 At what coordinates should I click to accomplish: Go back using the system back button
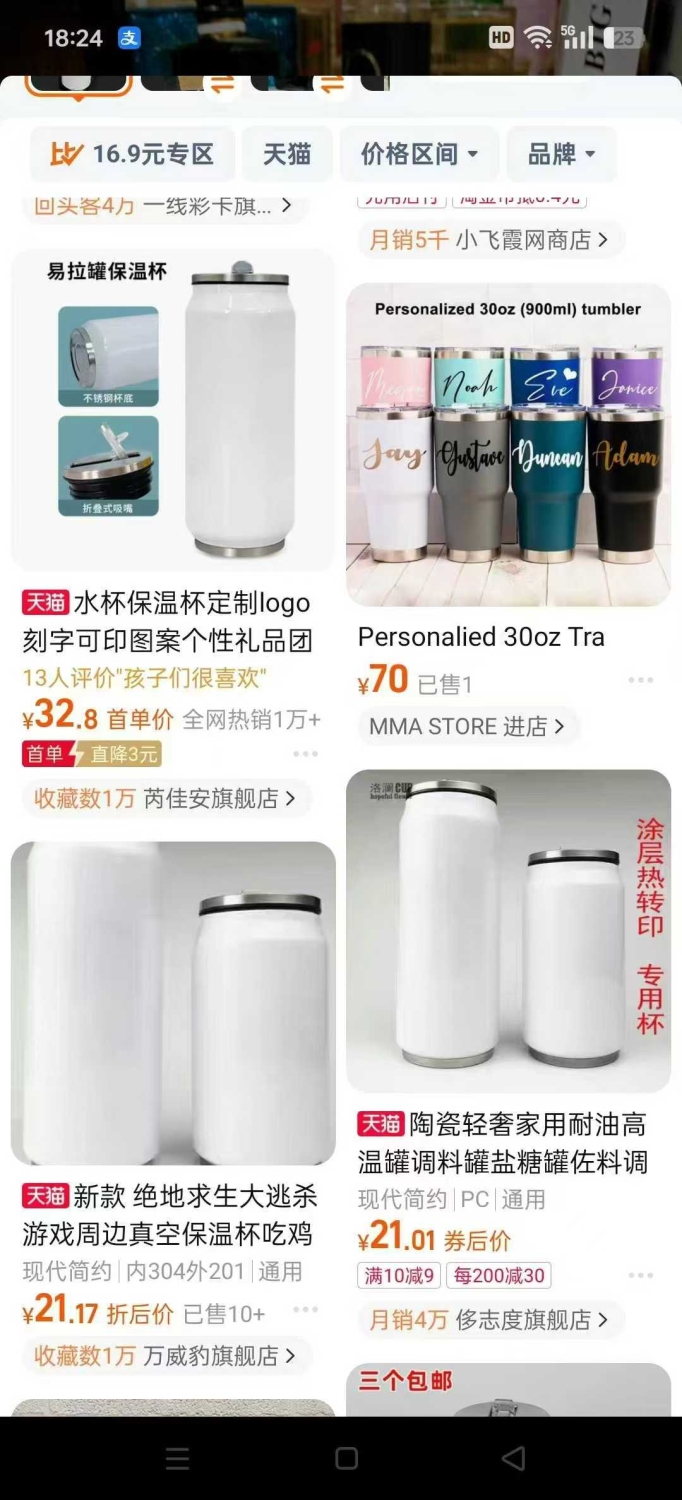(513, 1459)
